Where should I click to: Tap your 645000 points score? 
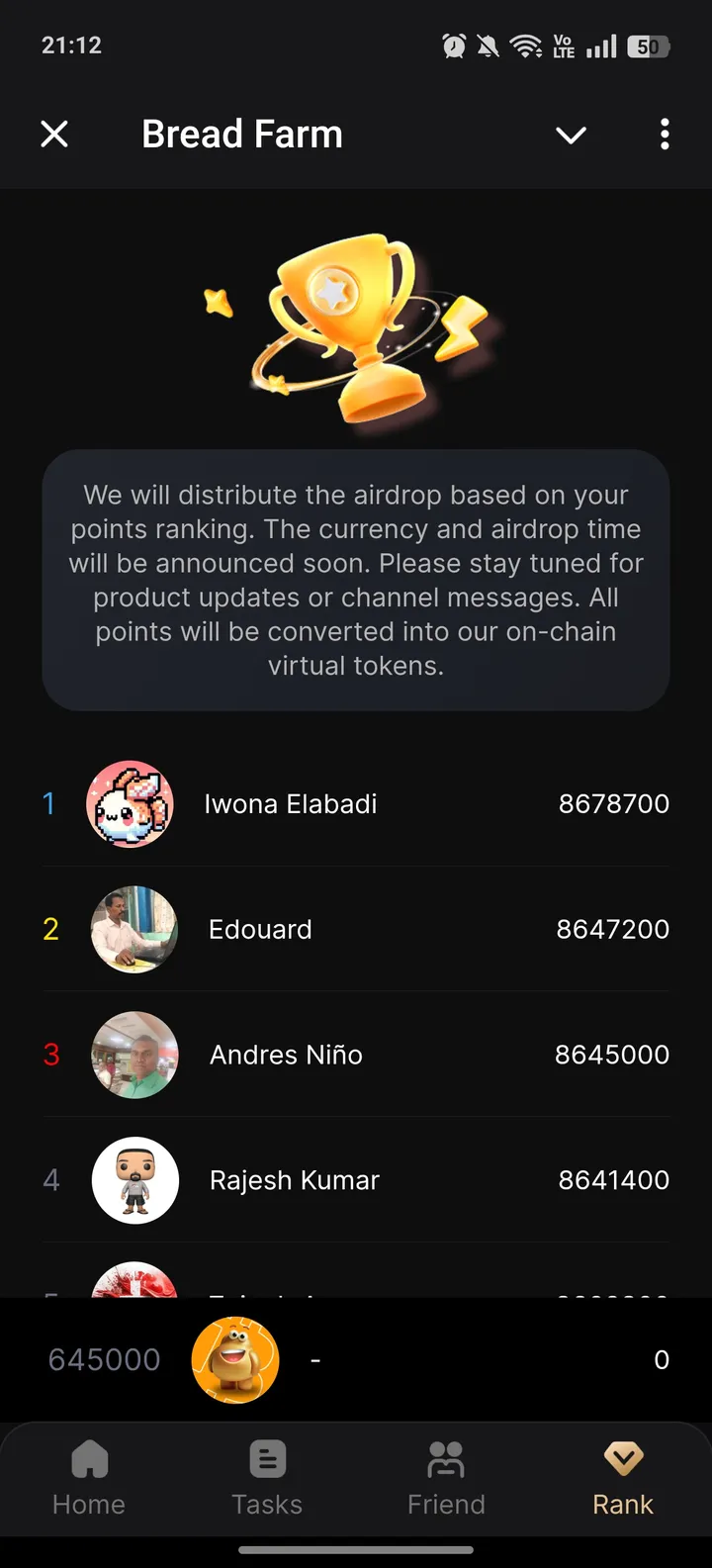coord(104,1359)
